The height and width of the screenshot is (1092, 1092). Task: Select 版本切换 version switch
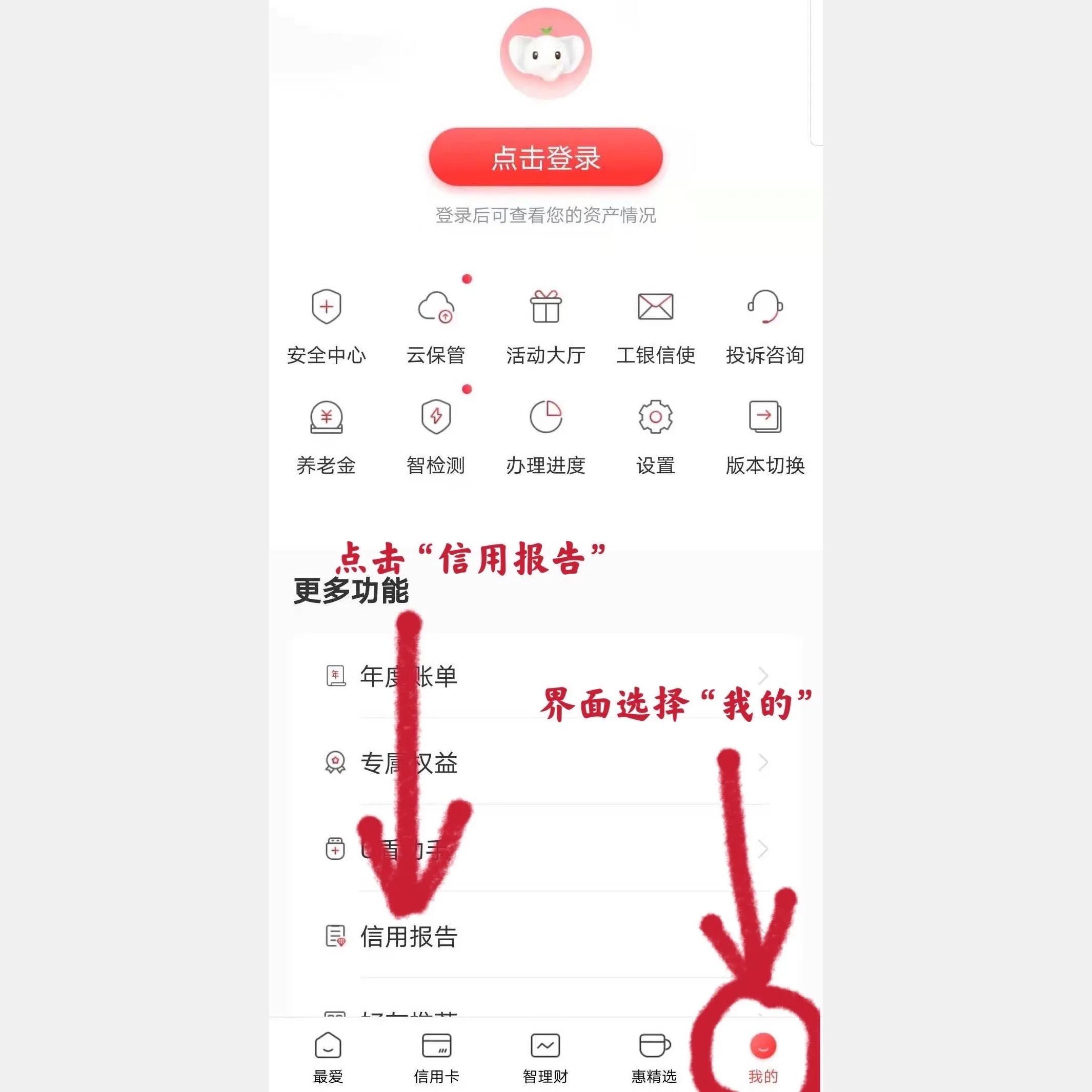click(765, 436)
